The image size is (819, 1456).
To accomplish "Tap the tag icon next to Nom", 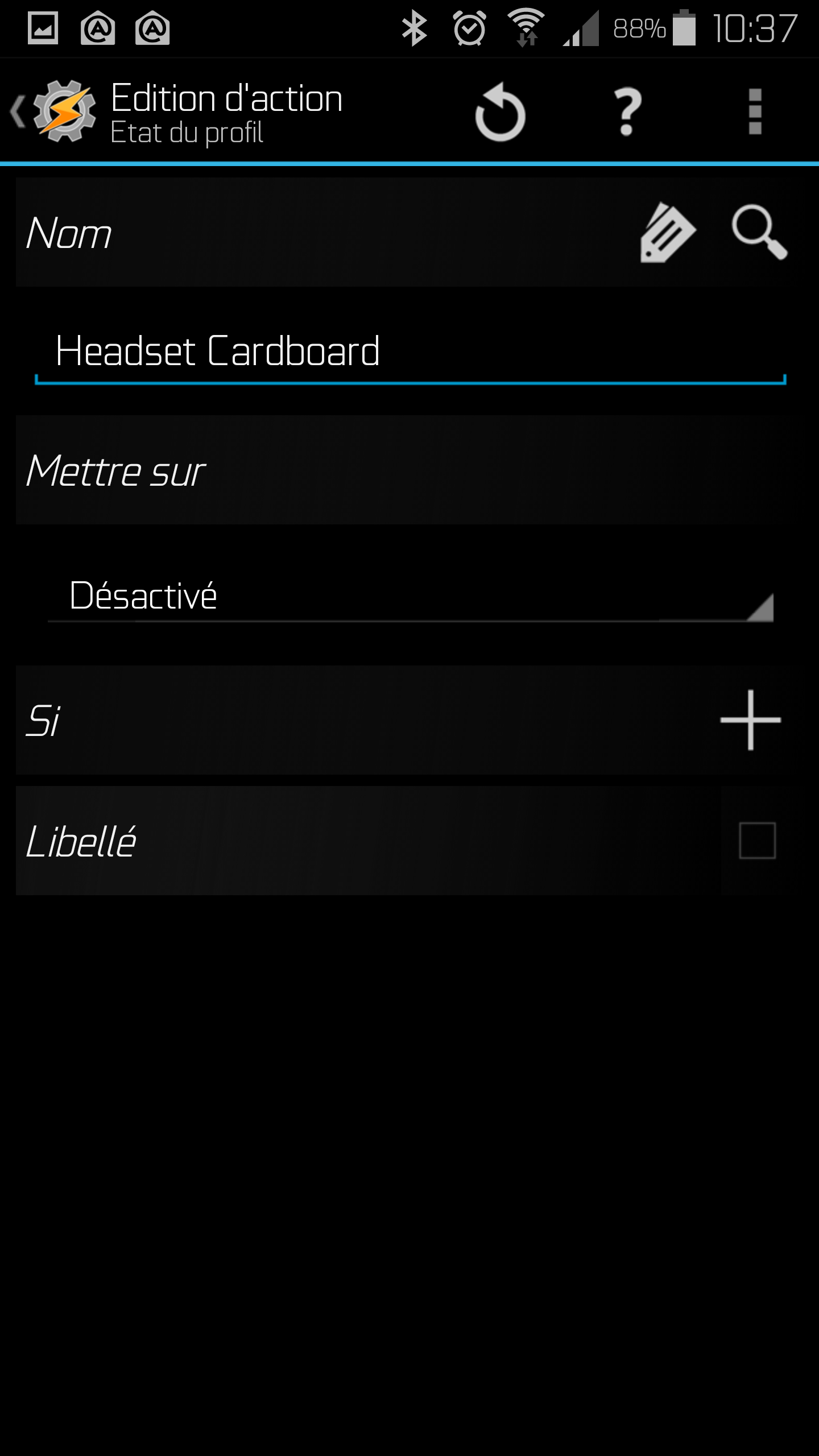I will pyautogui.click(x=667, y=233).
